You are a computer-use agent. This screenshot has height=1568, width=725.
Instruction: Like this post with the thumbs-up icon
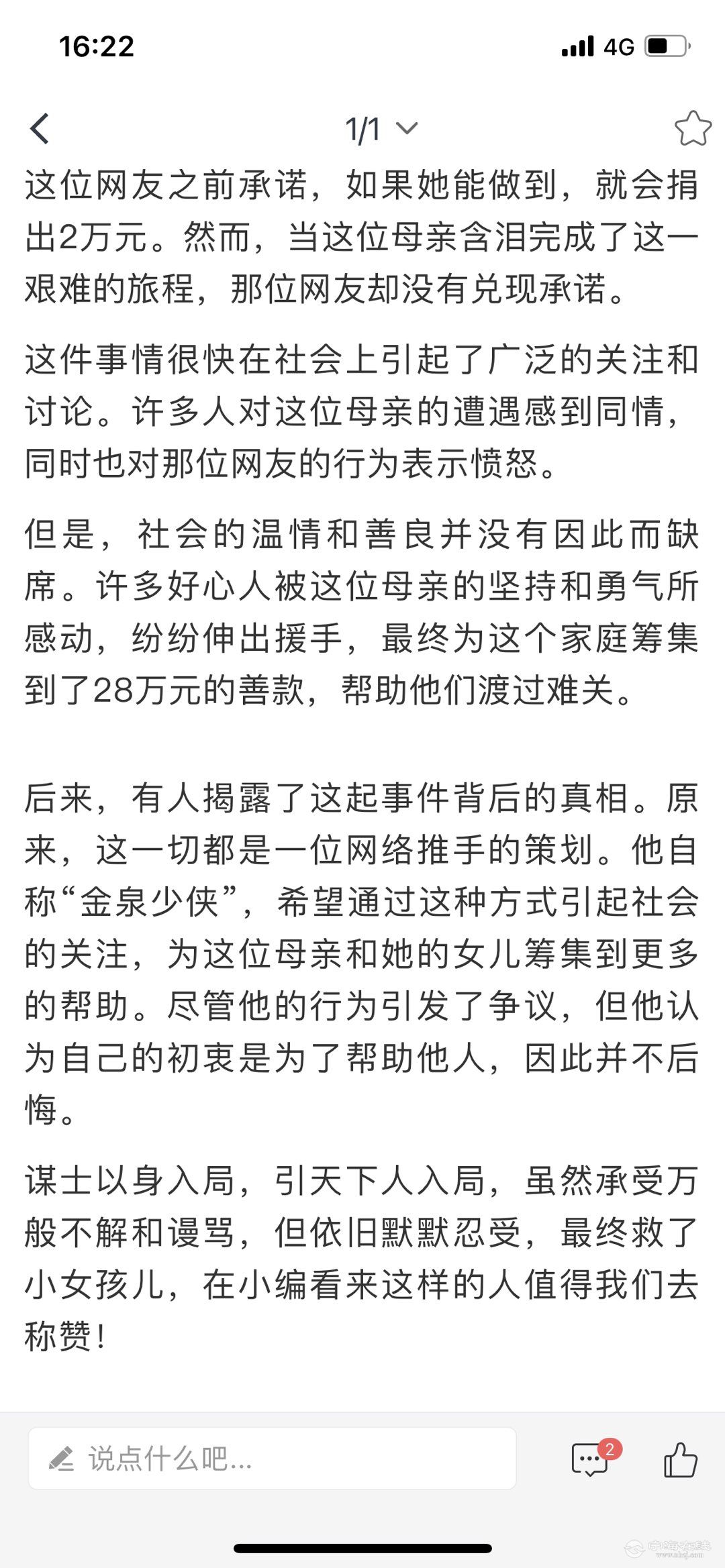[680, 1459]
